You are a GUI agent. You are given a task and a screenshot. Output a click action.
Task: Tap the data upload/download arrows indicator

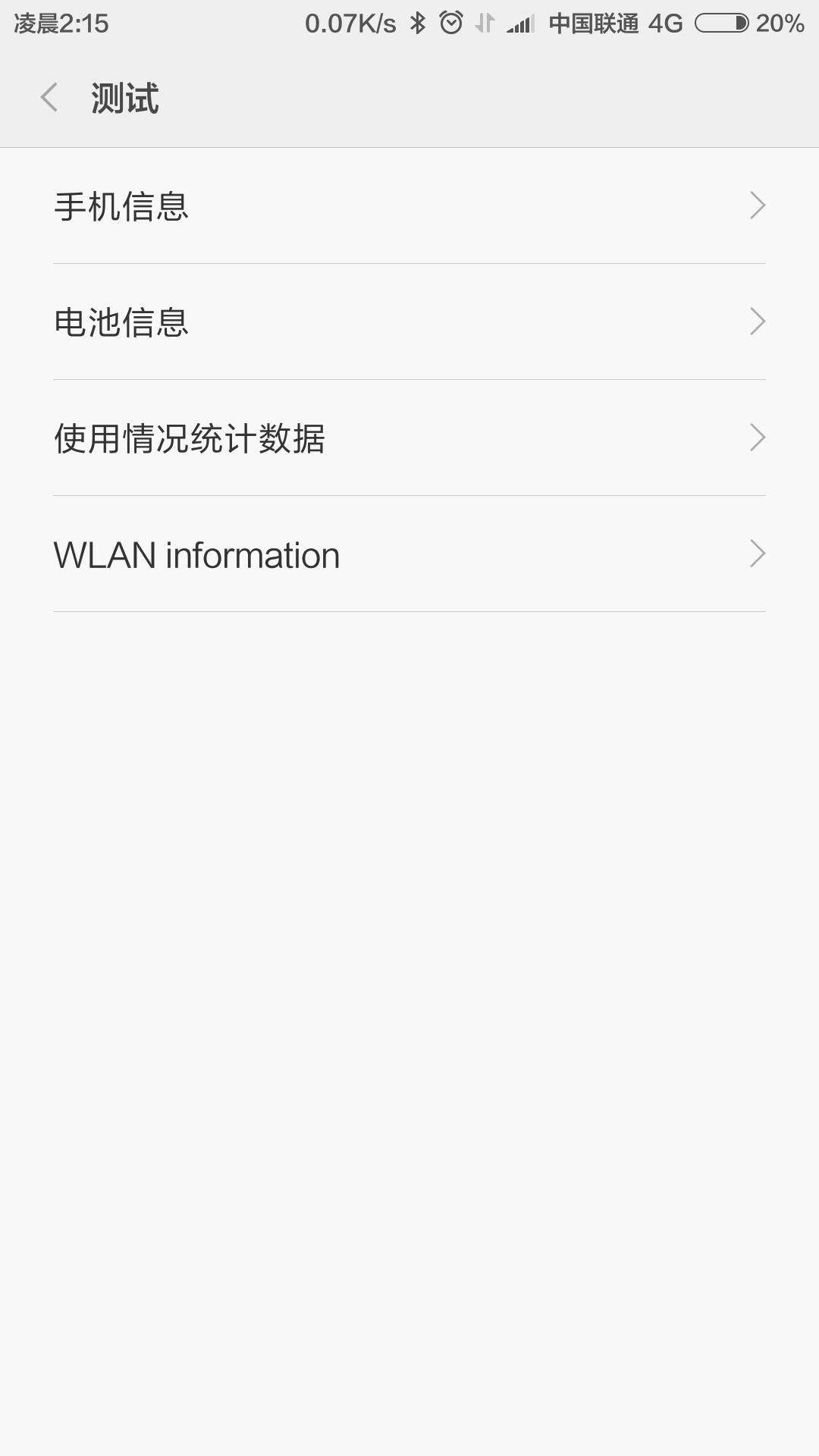[x=486, y=23]
